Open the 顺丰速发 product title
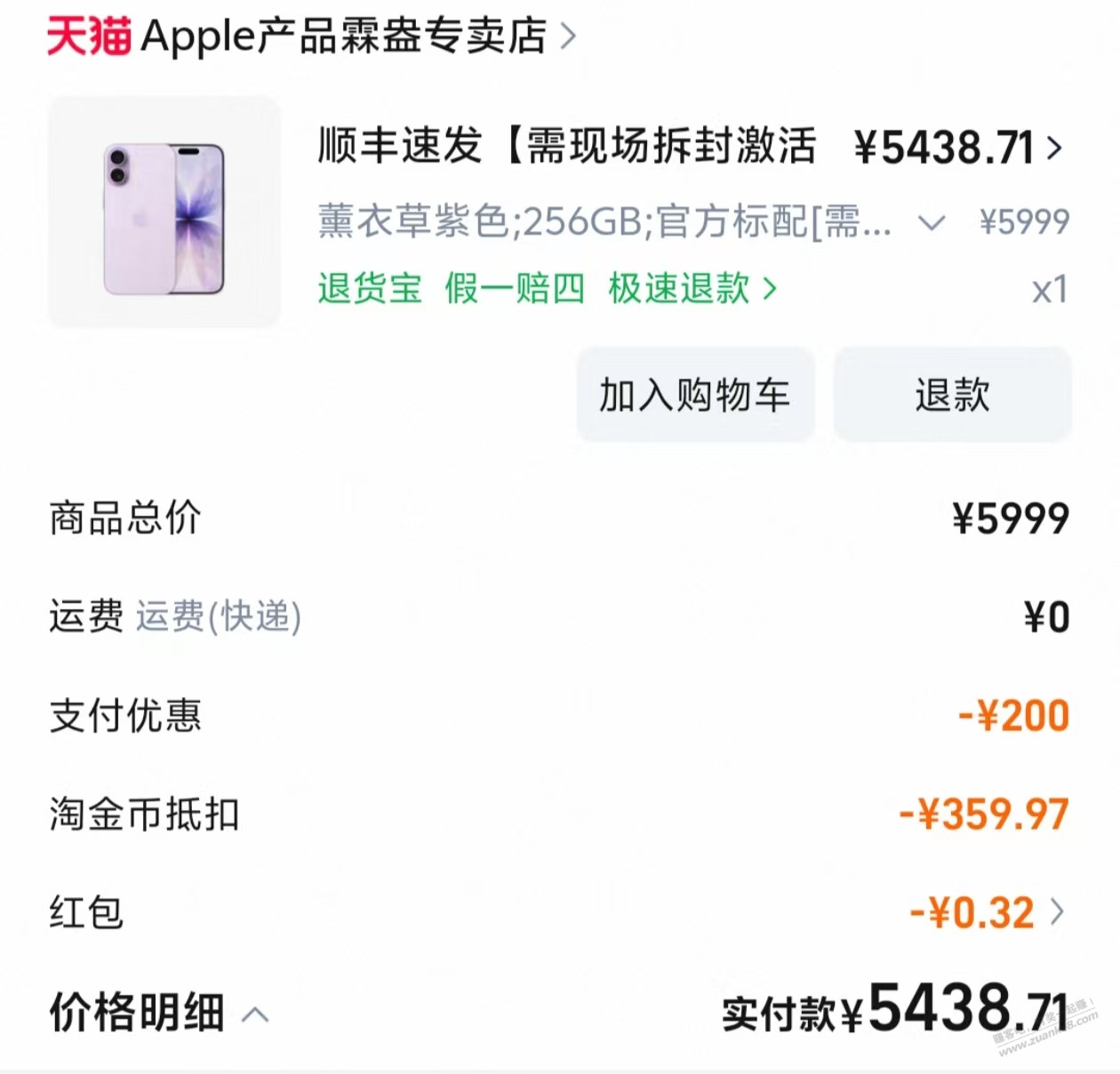 [567, 147]
